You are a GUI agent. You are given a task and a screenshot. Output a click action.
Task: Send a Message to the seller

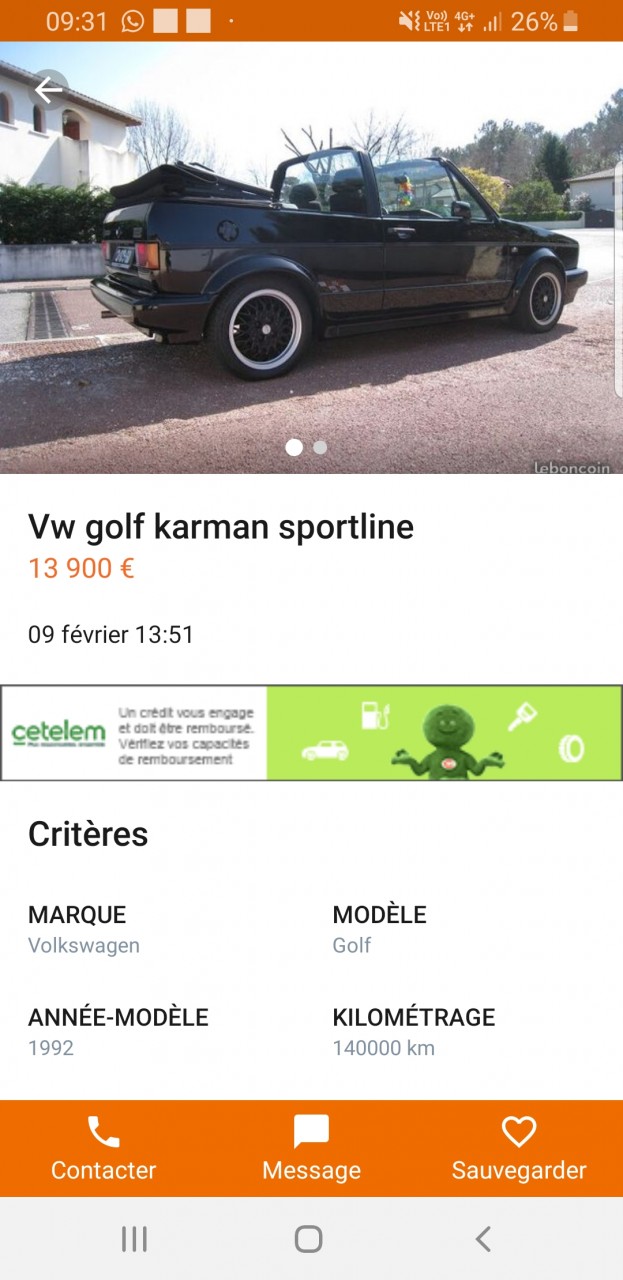[x=311, y=1149]
